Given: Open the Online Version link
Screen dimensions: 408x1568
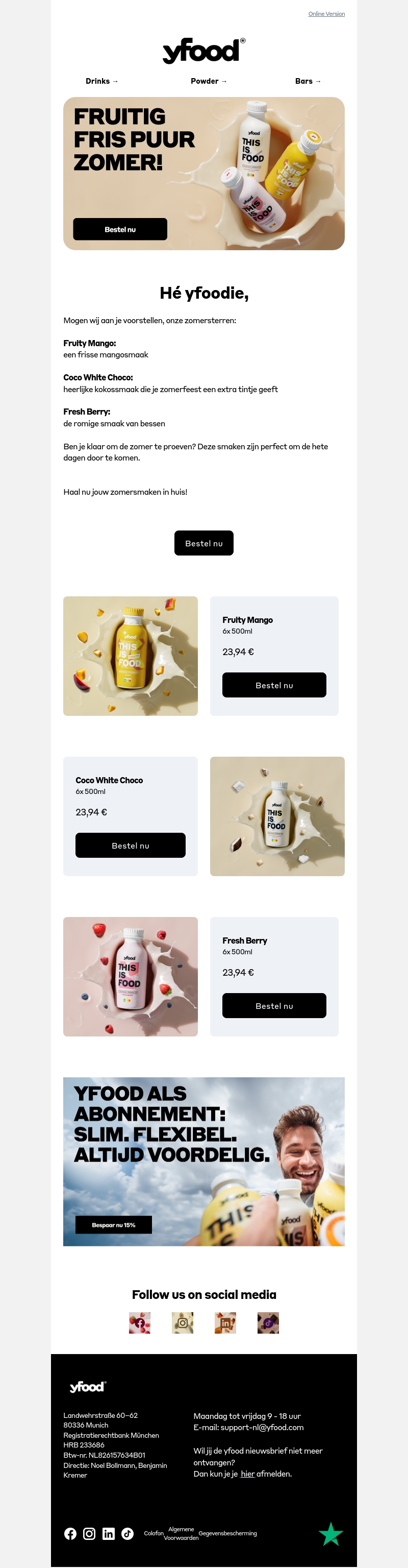Looking at the screenshot, I should click(326, 14).
